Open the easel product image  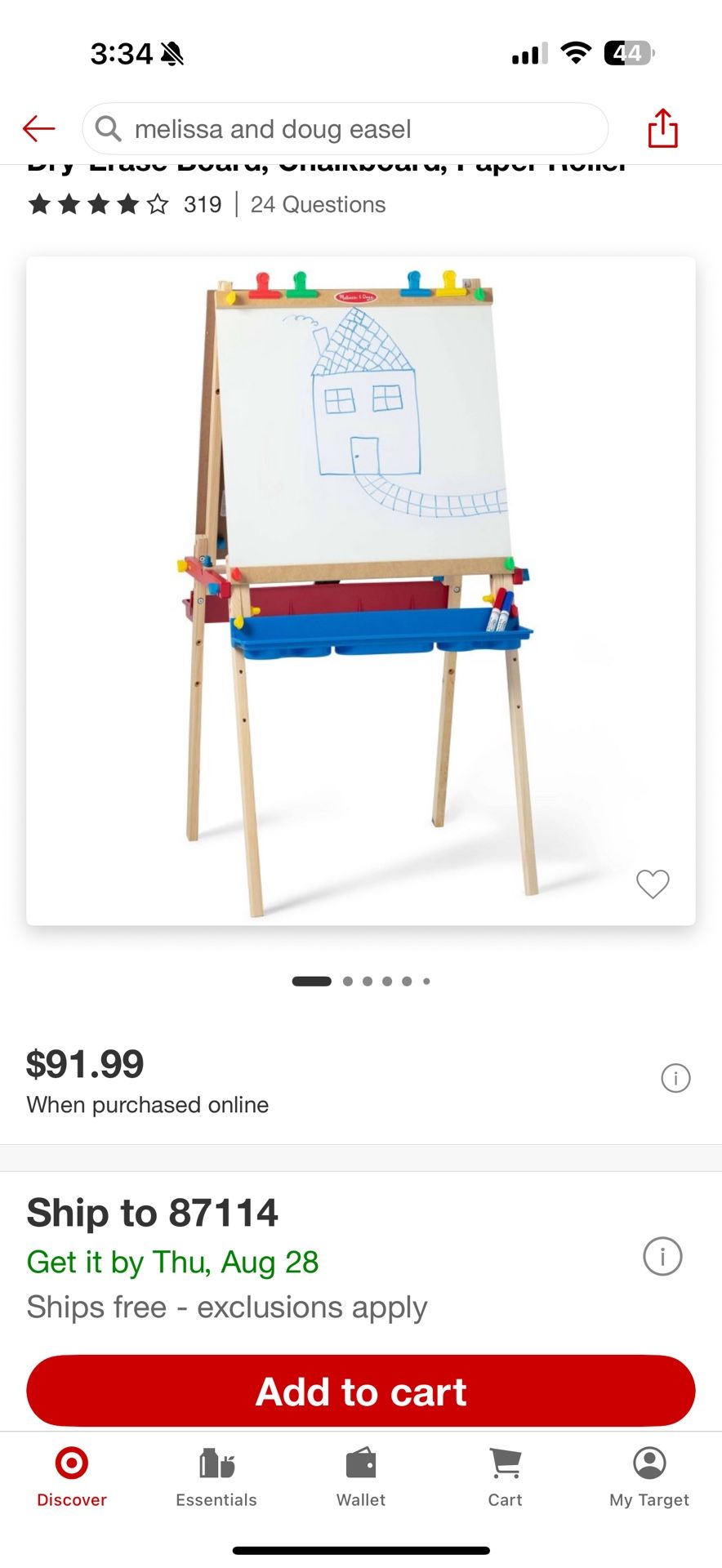pos(360,590)
